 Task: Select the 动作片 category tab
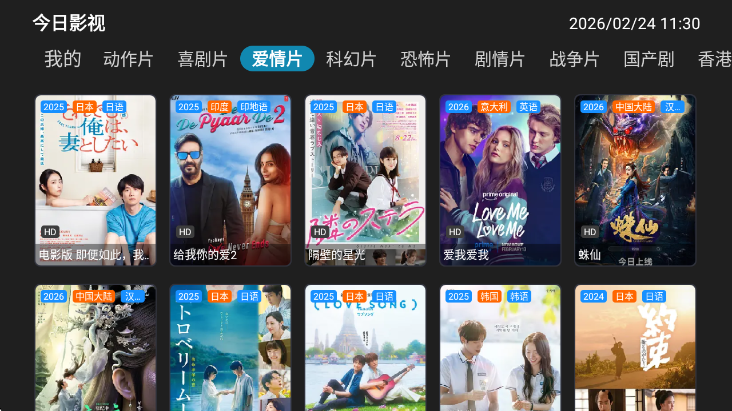(x=128, y=59)
